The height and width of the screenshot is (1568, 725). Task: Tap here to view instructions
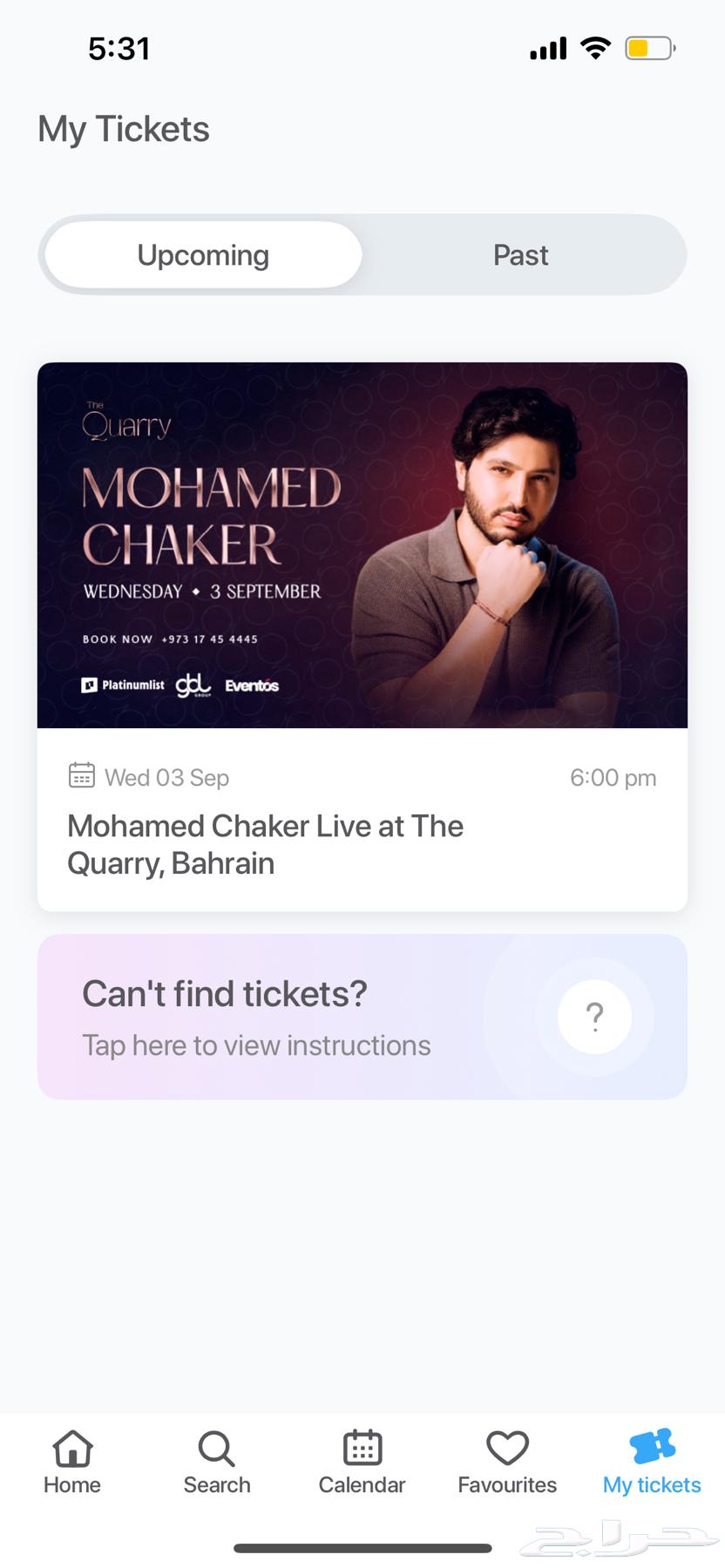point(255,1045)
